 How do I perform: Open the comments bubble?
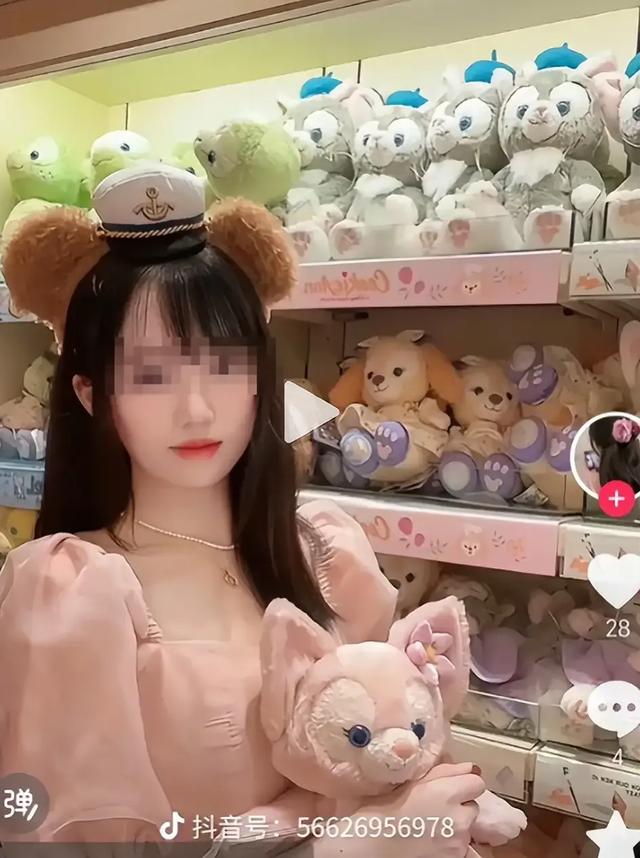tap(614, 708)
